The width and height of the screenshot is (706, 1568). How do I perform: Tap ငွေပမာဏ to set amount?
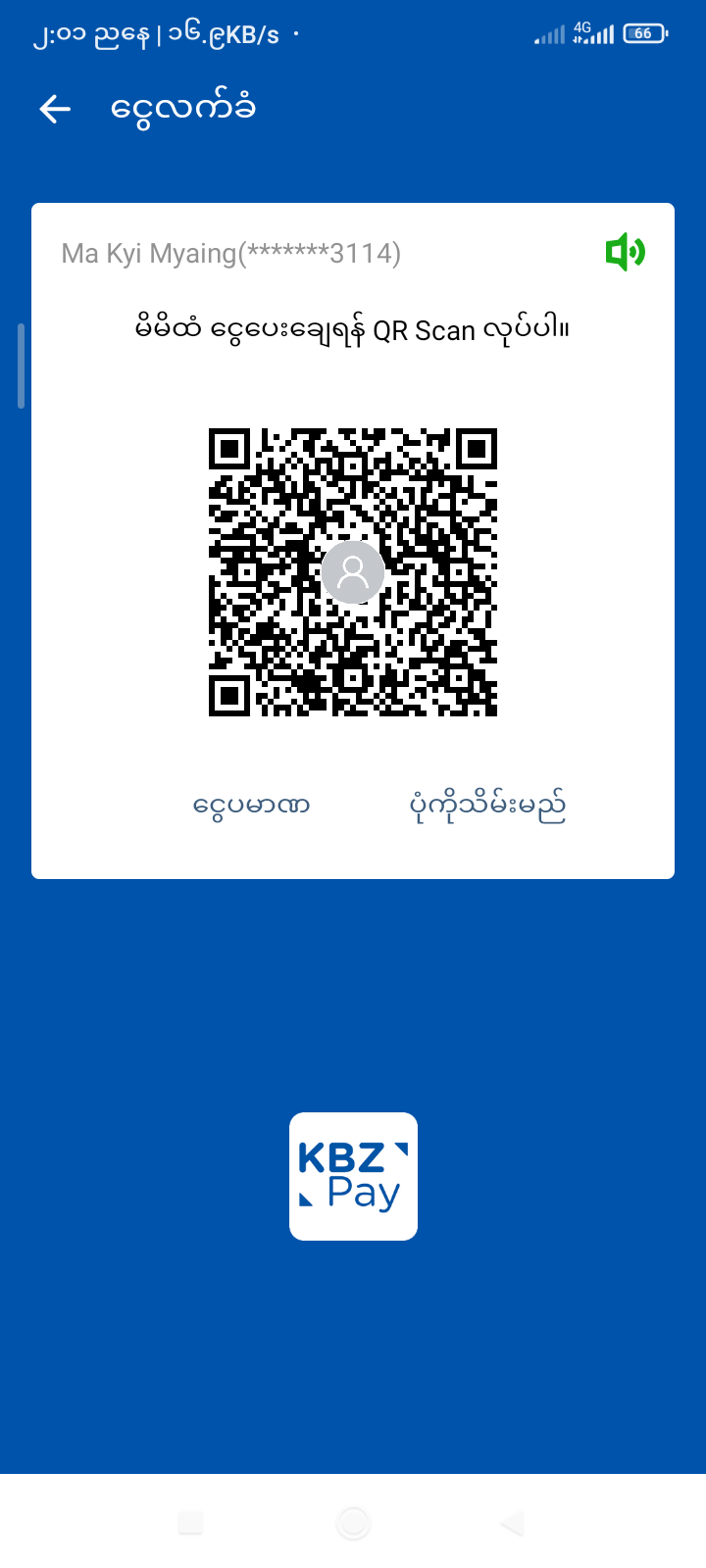coord(252,806)
